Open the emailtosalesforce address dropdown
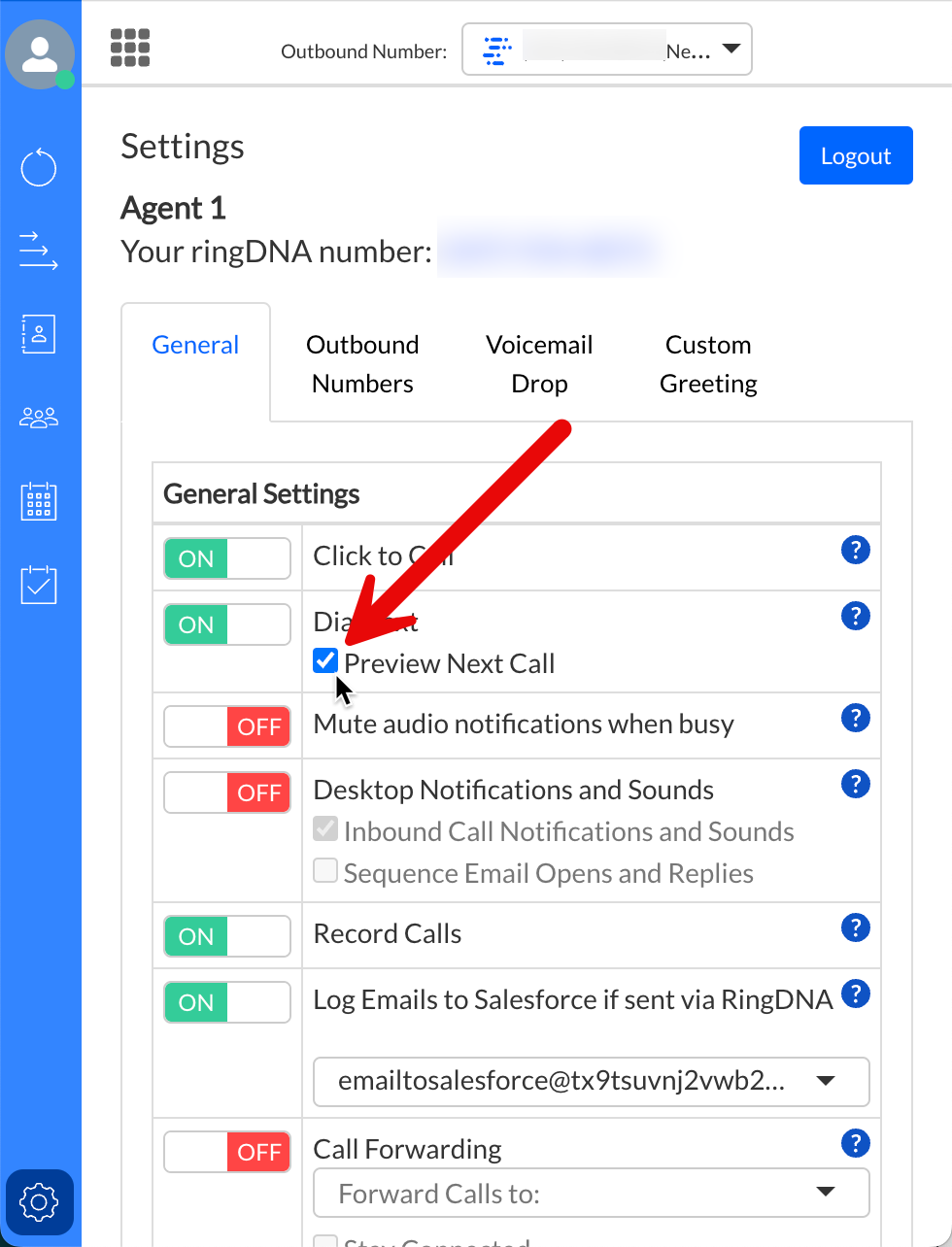This screenshot has width=952, height=1247. (591, 1081)
